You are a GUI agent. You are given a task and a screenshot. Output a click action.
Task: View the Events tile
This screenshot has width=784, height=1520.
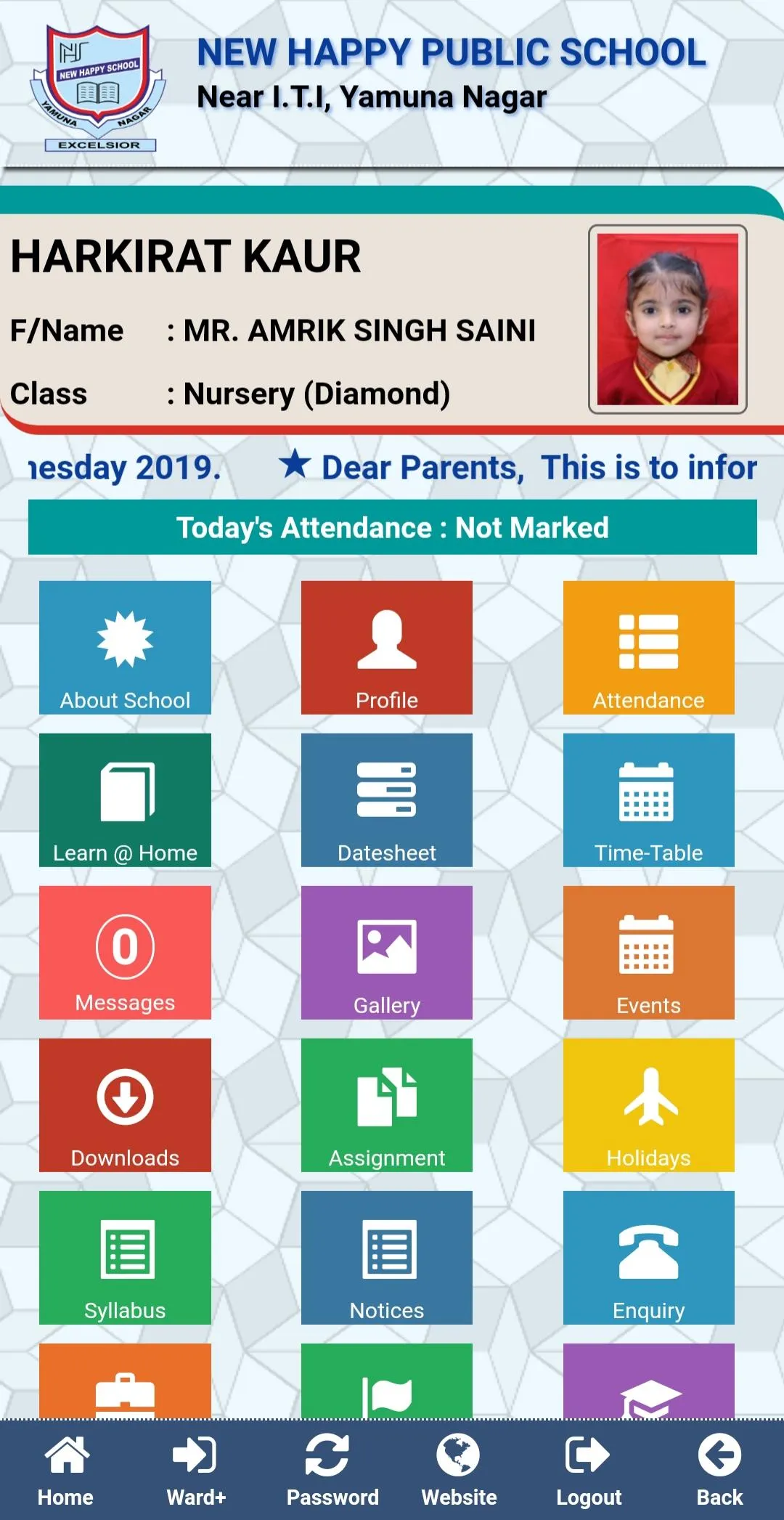click(648, 952)
